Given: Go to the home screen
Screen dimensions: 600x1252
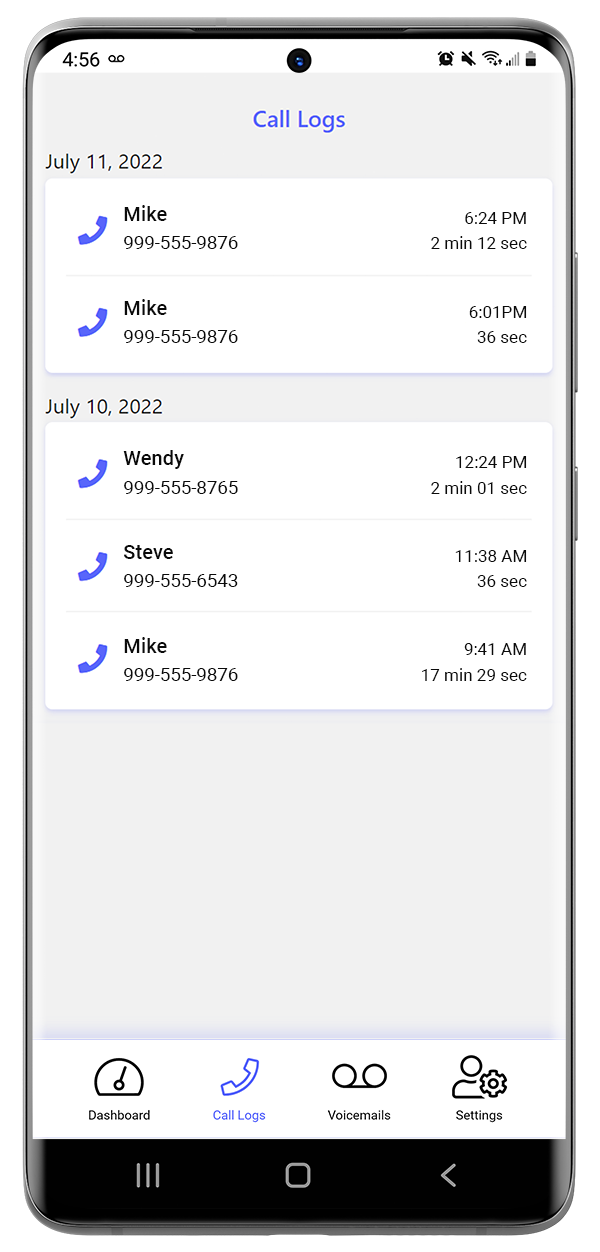Looking at the screenshot, I should [298, 1175].
